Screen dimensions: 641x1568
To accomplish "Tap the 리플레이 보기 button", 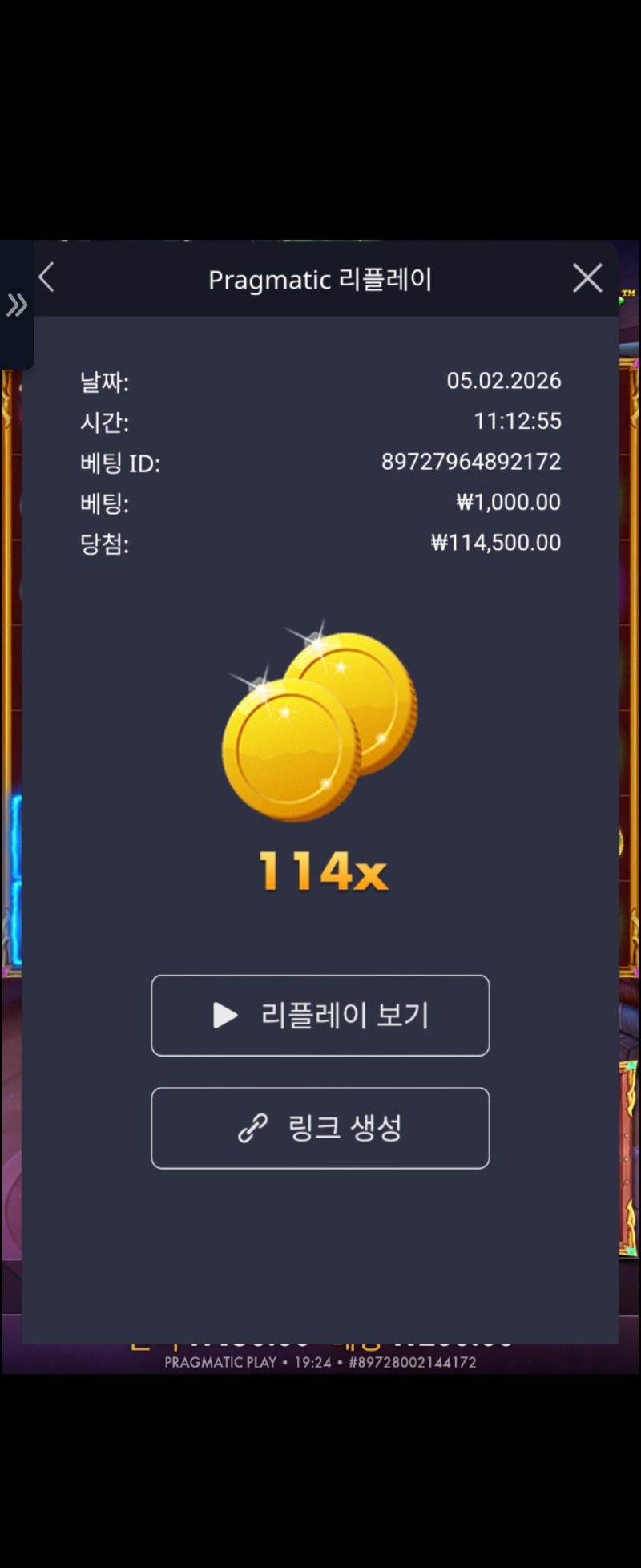I will (320, 1016).
